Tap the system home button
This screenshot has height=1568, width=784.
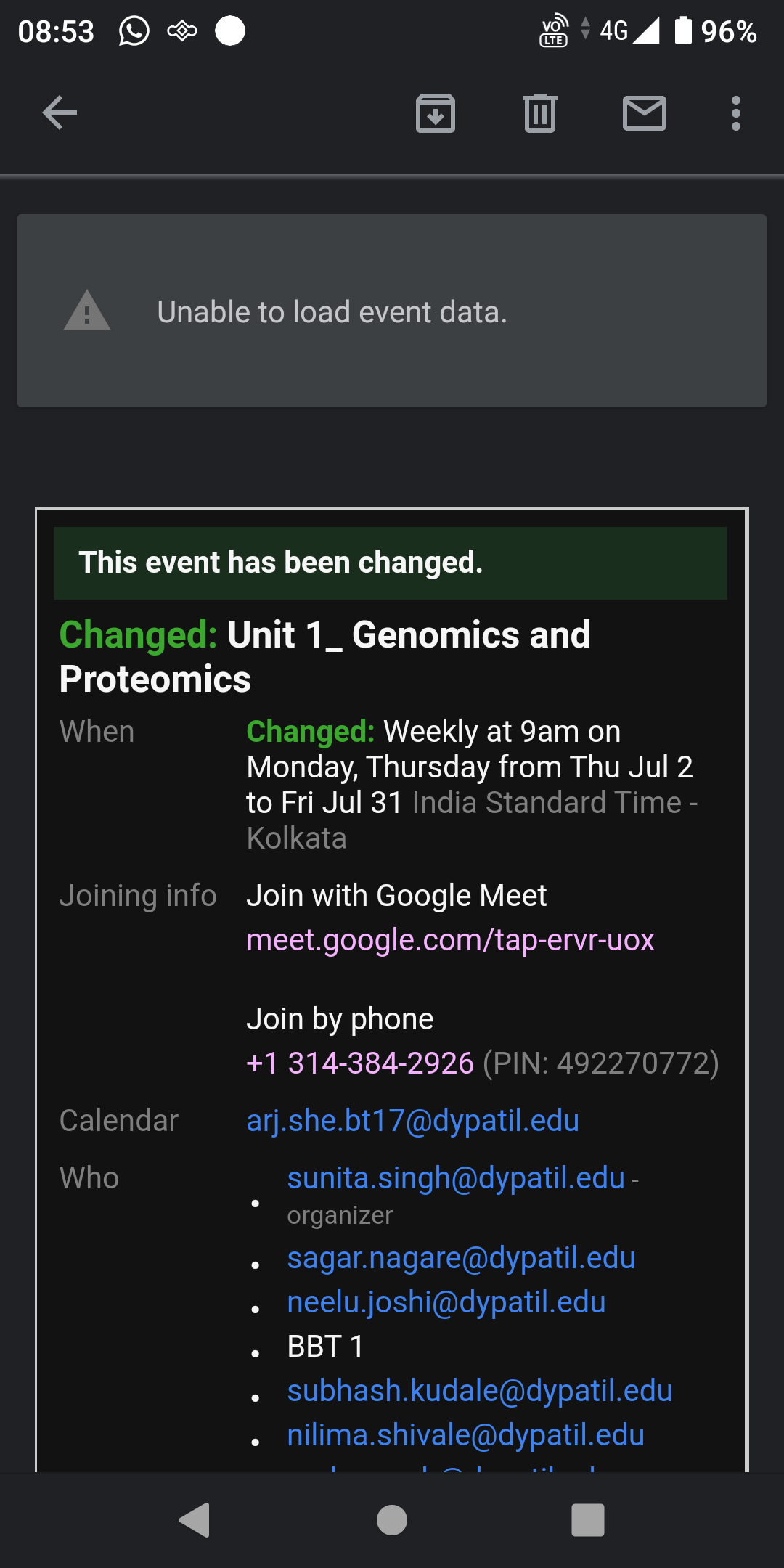(392, 1520)
